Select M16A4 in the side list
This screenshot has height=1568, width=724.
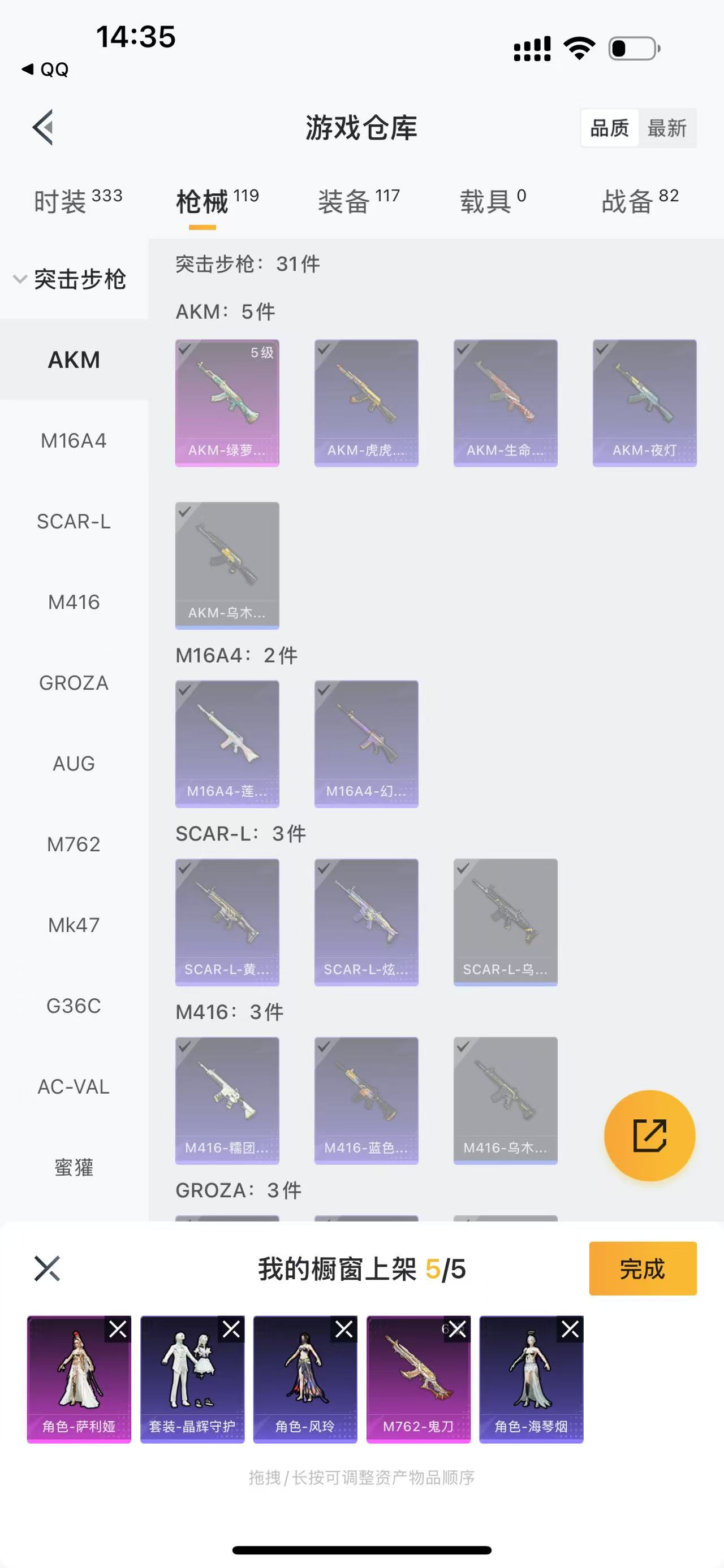click(74, 441)
